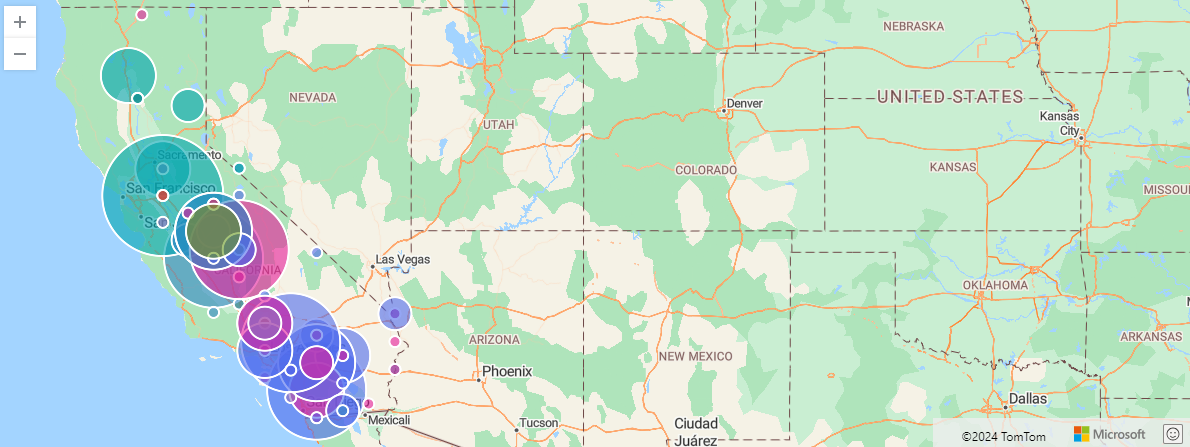Open the Microsoft link in map footer

(1110, 434)
